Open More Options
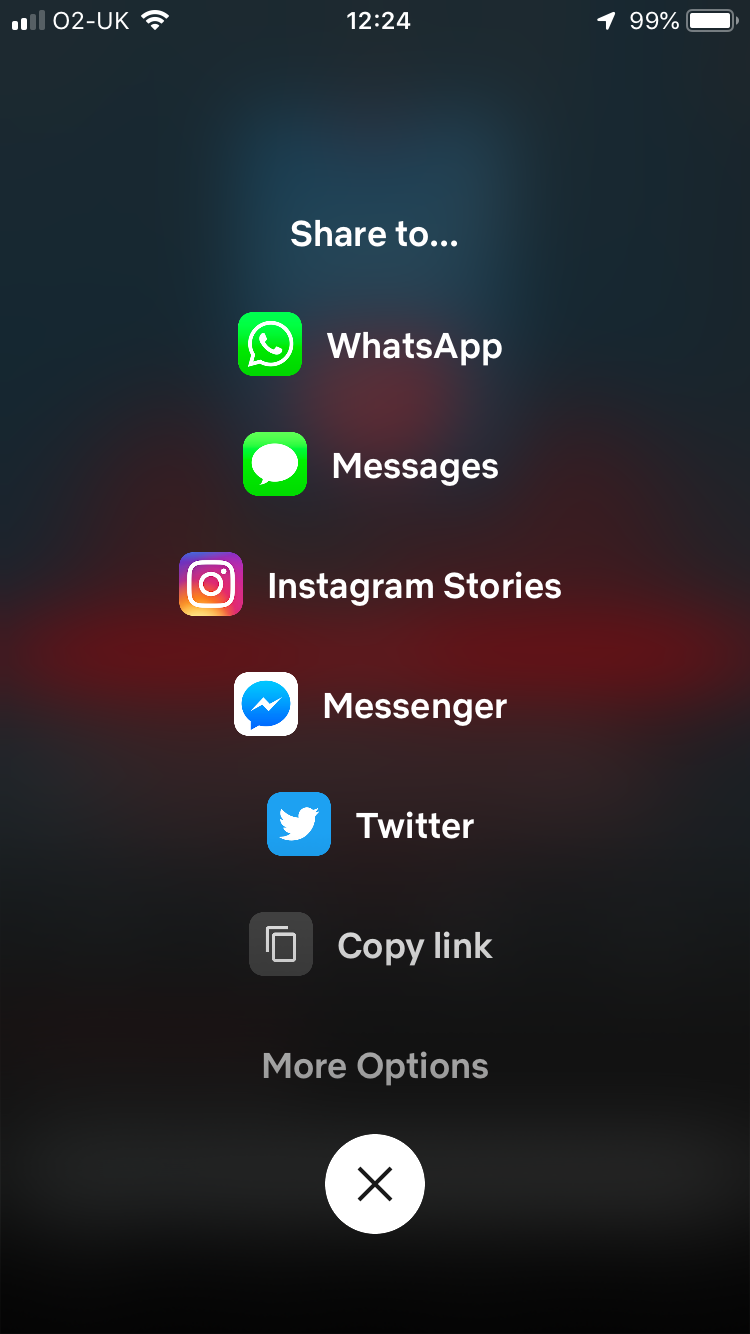The height and width of the screenshot is (1334, 750). [375, 1066]
